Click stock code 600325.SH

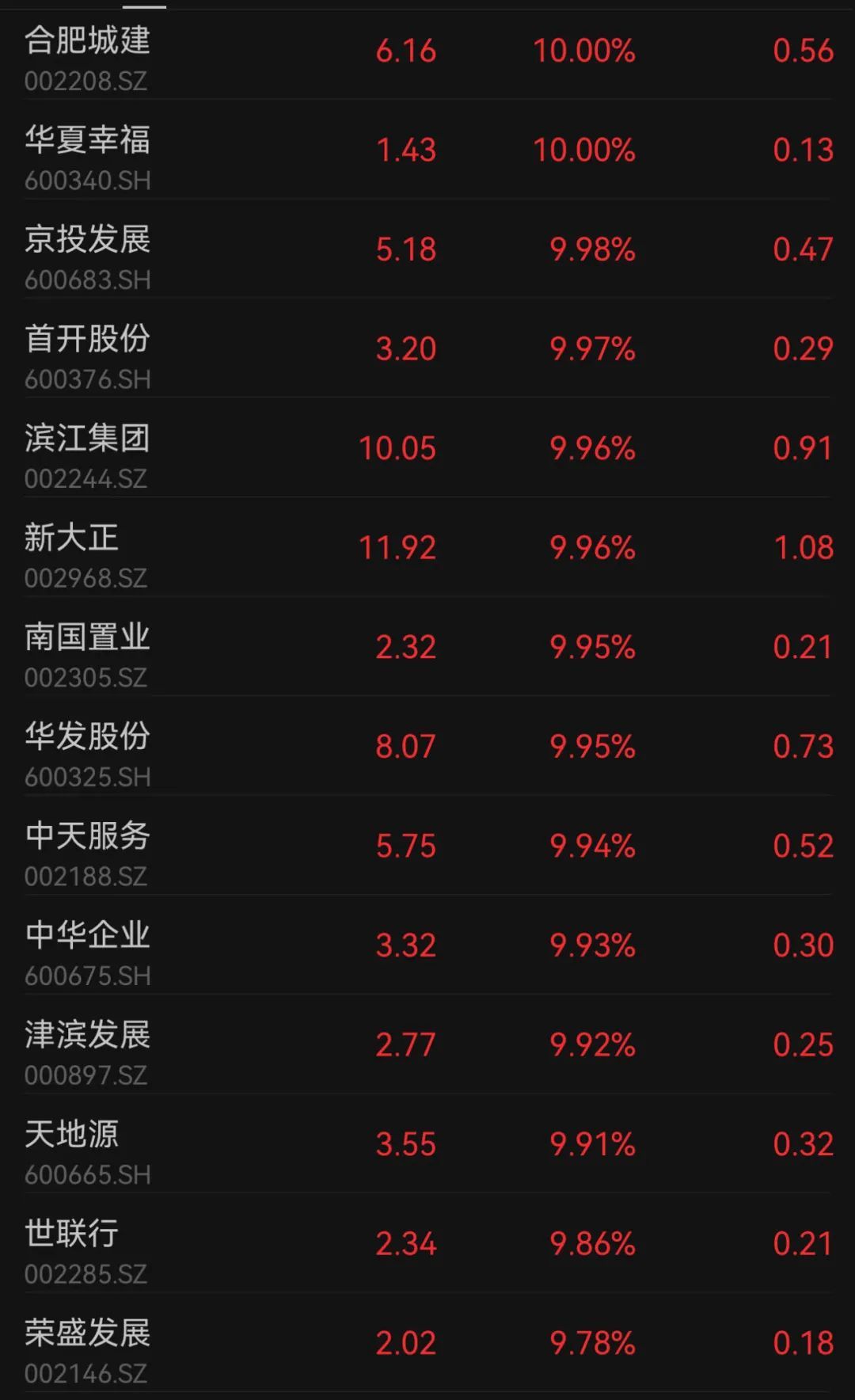click(87, 778)
